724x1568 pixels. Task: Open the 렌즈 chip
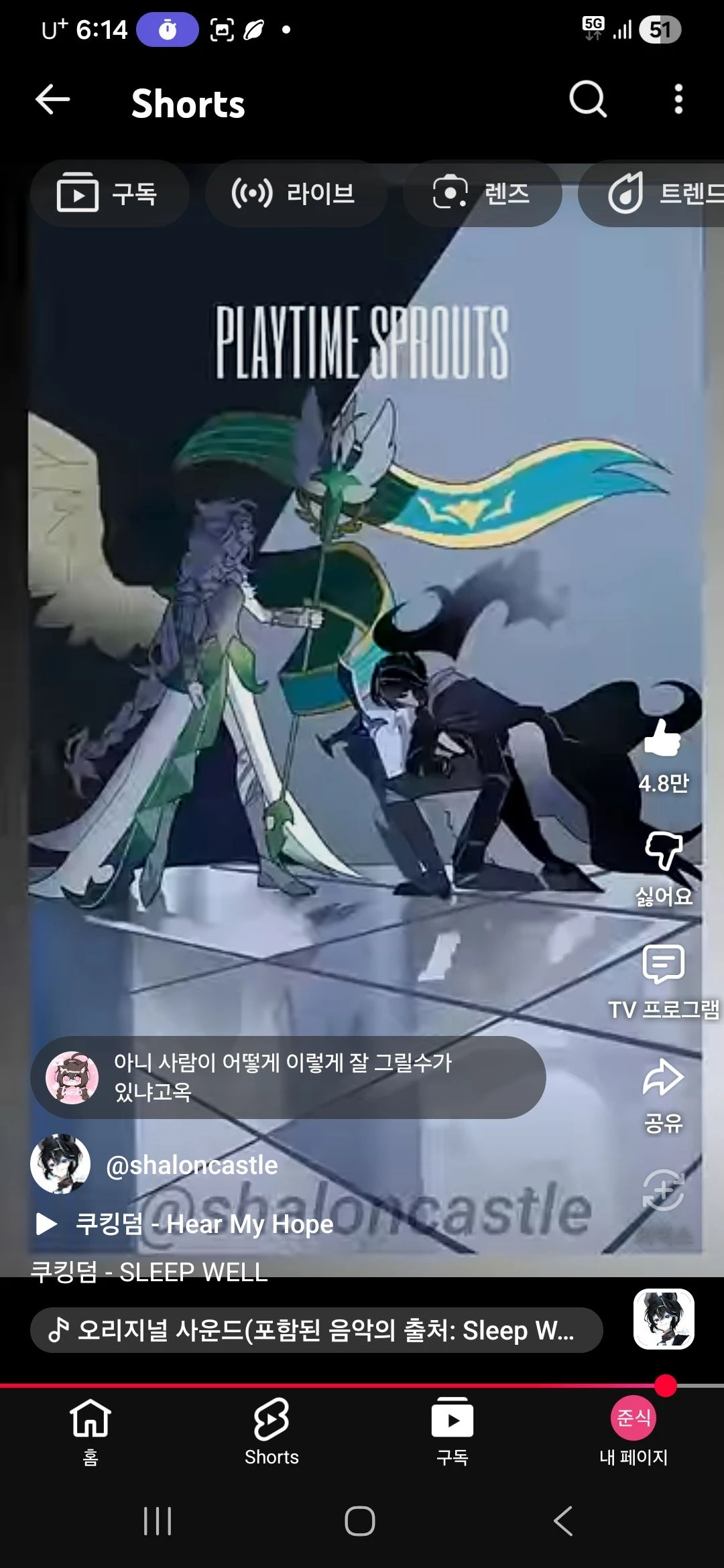pyautogui.click(x=482, y=194)
